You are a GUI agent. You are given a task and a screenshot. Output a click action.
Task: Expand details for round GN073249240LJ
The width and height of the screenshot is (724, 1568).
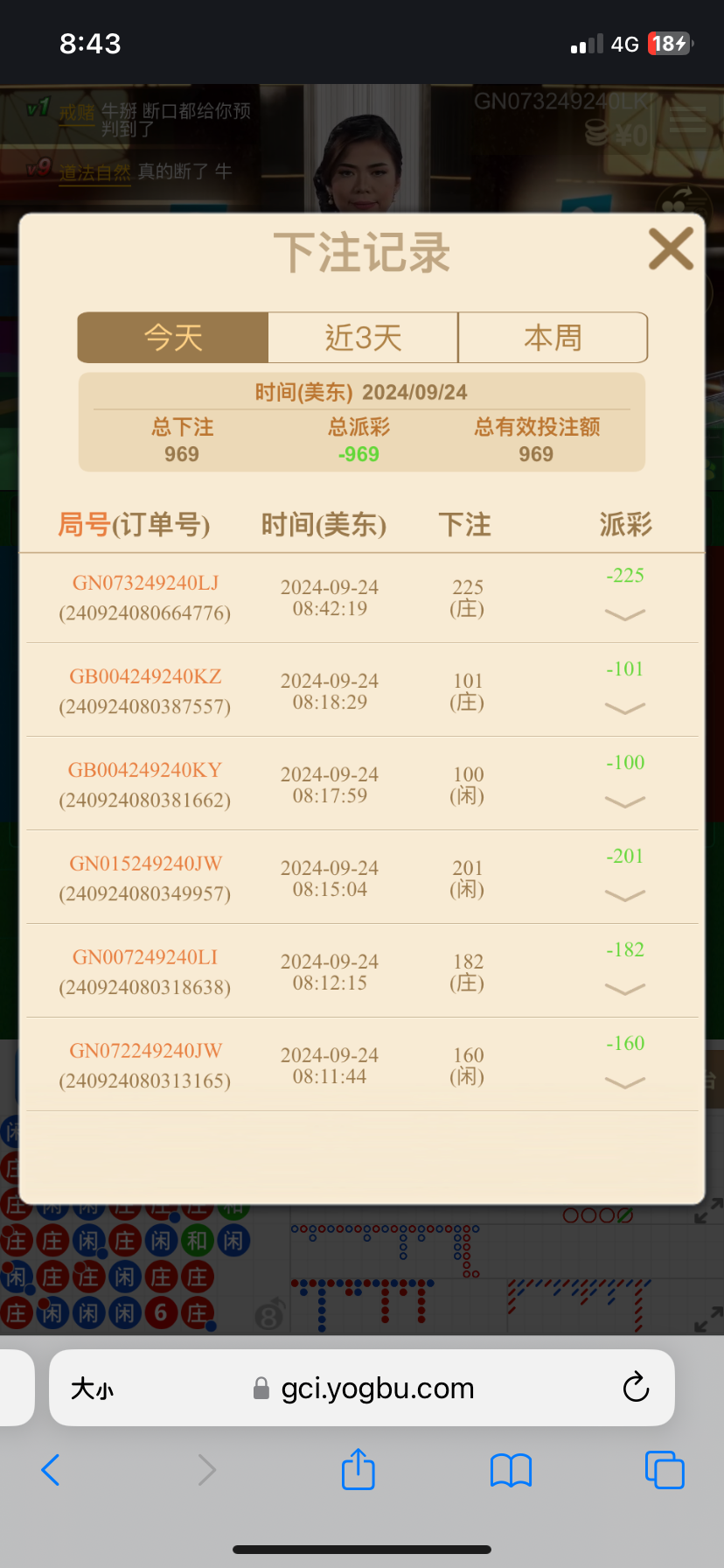[x=624, y=614]
